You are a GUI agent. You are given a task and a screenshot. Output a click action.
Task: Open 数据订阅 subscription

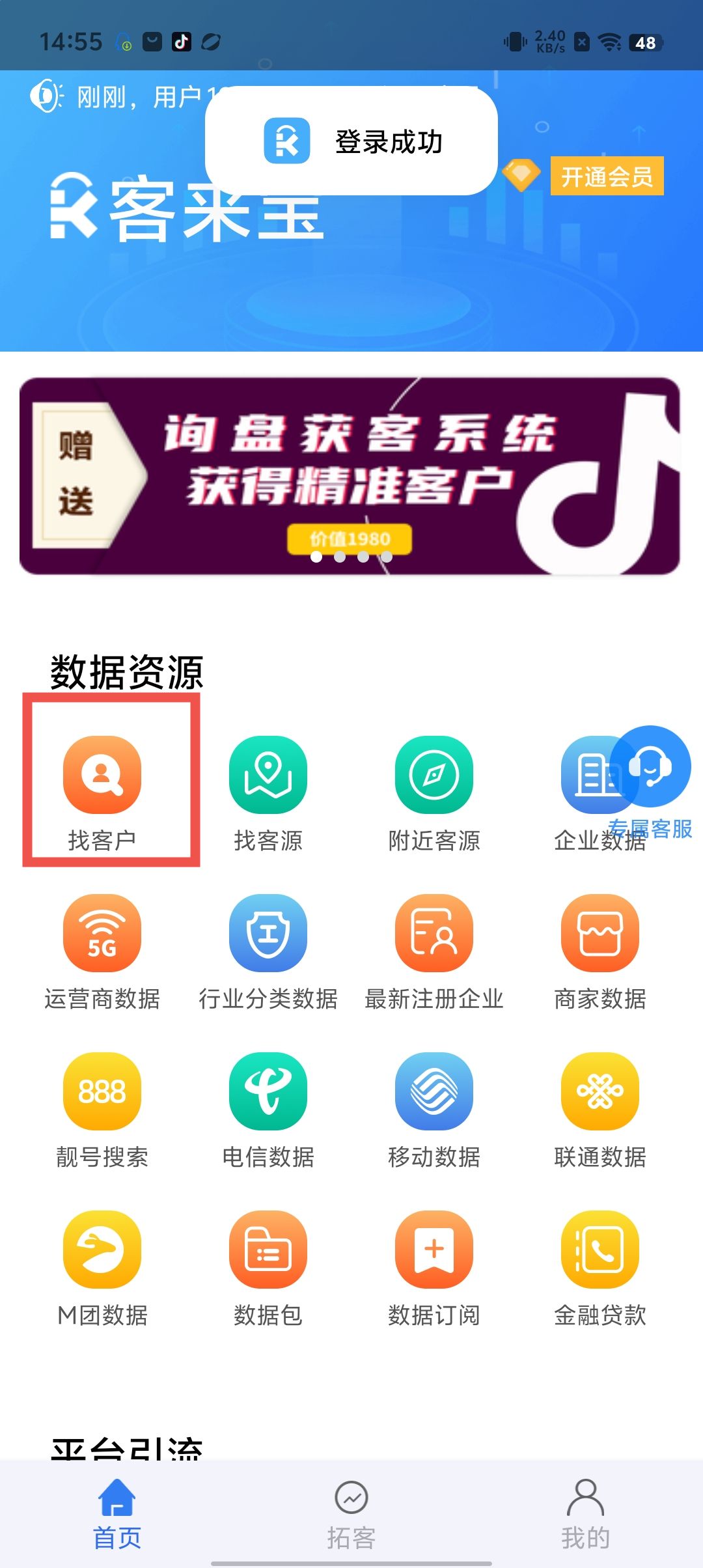pyautogui.click(x=434, y=1250)
